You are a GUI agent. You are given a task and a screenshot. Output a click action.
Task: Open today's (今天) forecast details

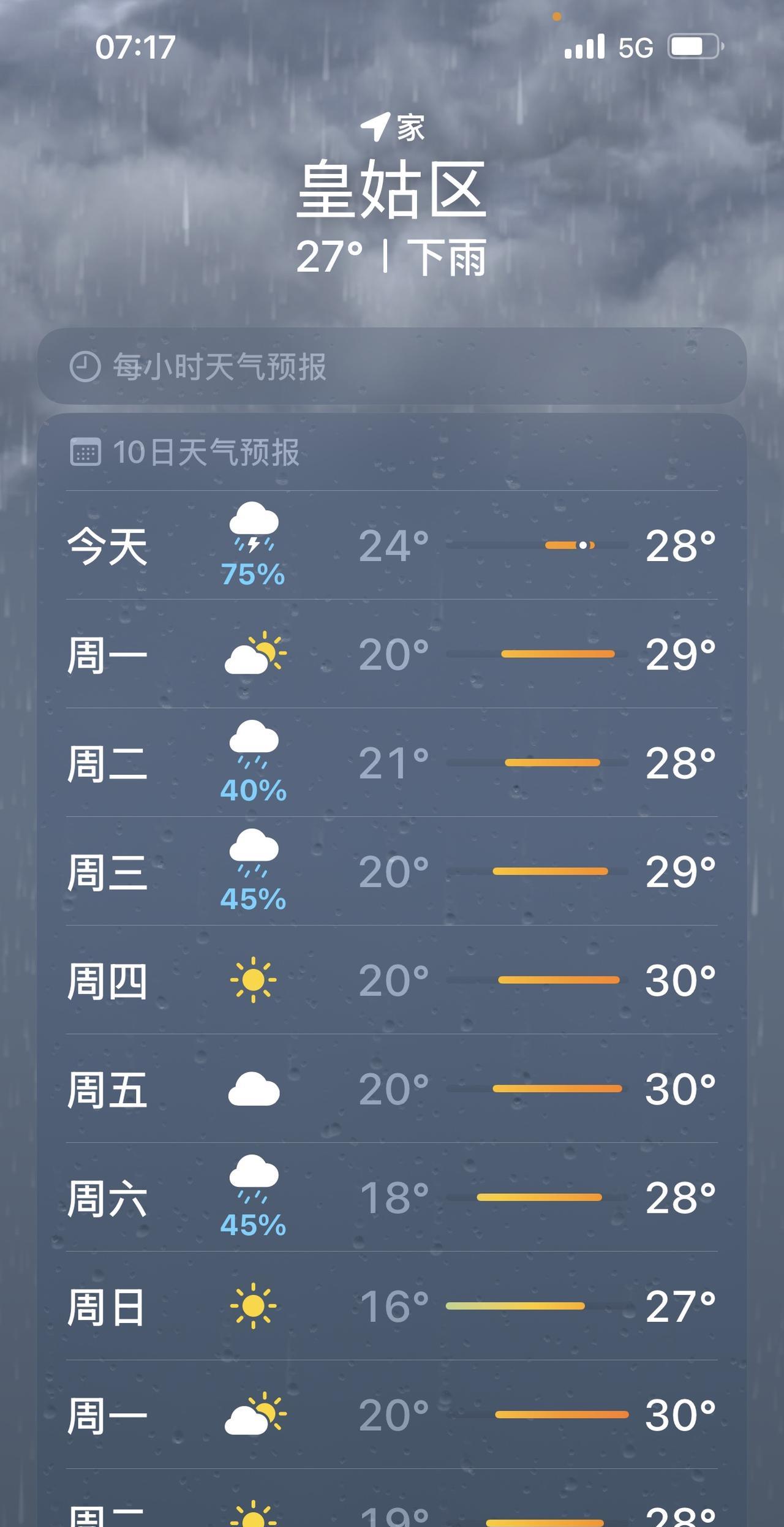coord(392,545)
